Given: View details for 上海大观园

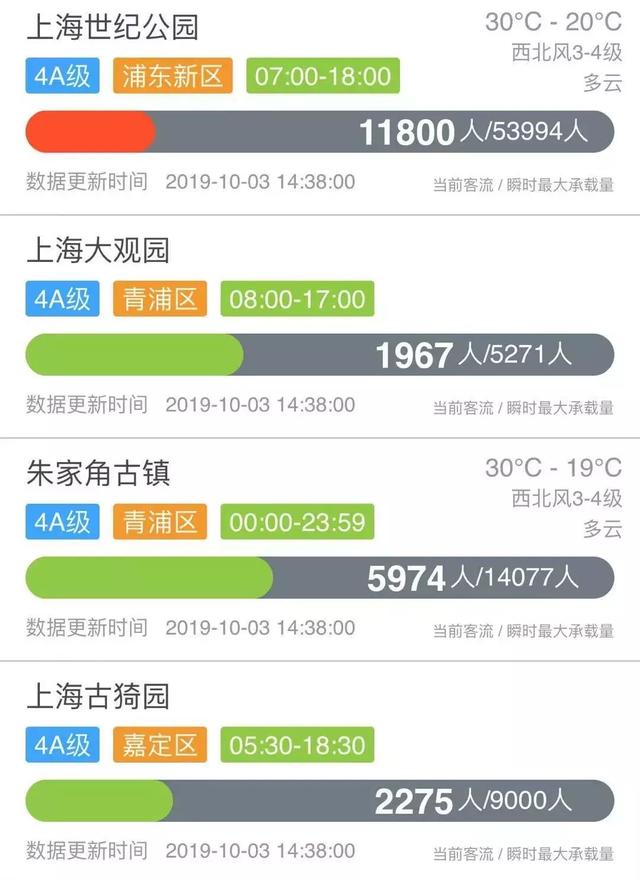Looking at the screenshot, I should [x=98, y=248].
